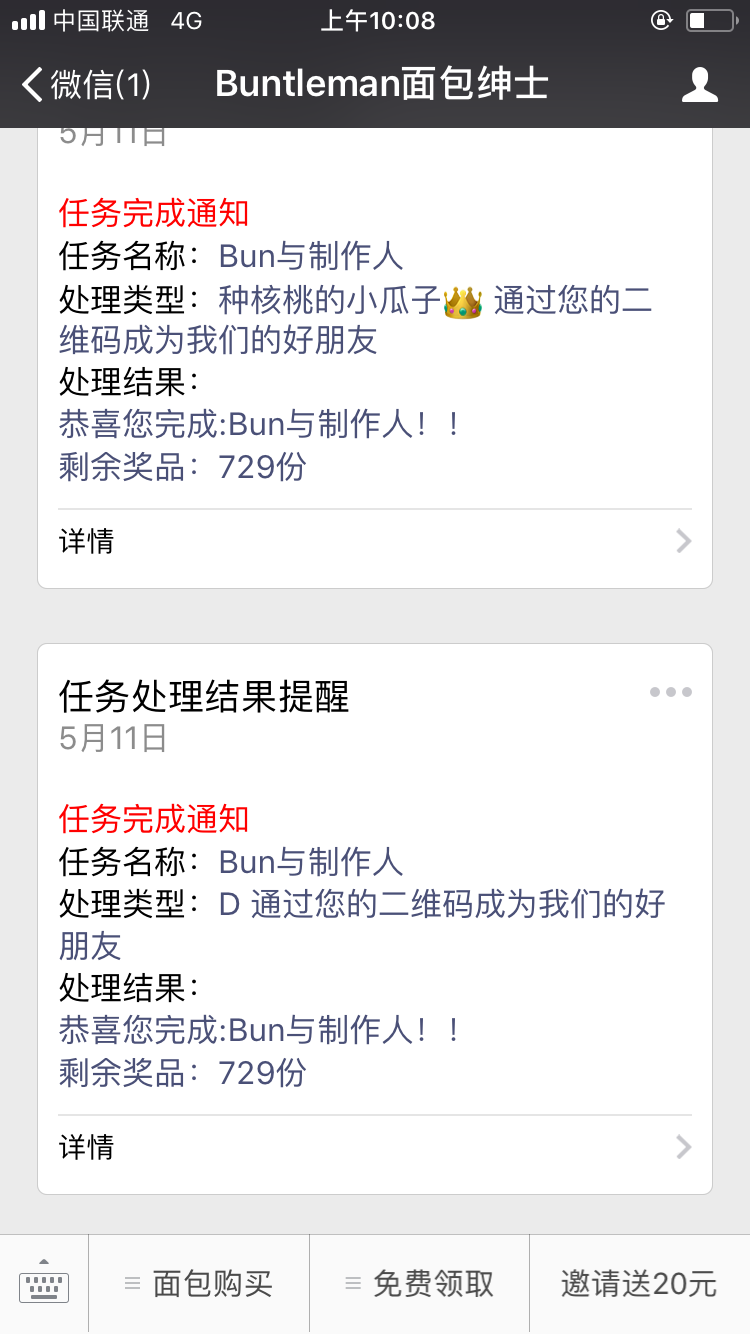
Task: Open the 面包购买 menu
Action: [x=199, y=1284]
